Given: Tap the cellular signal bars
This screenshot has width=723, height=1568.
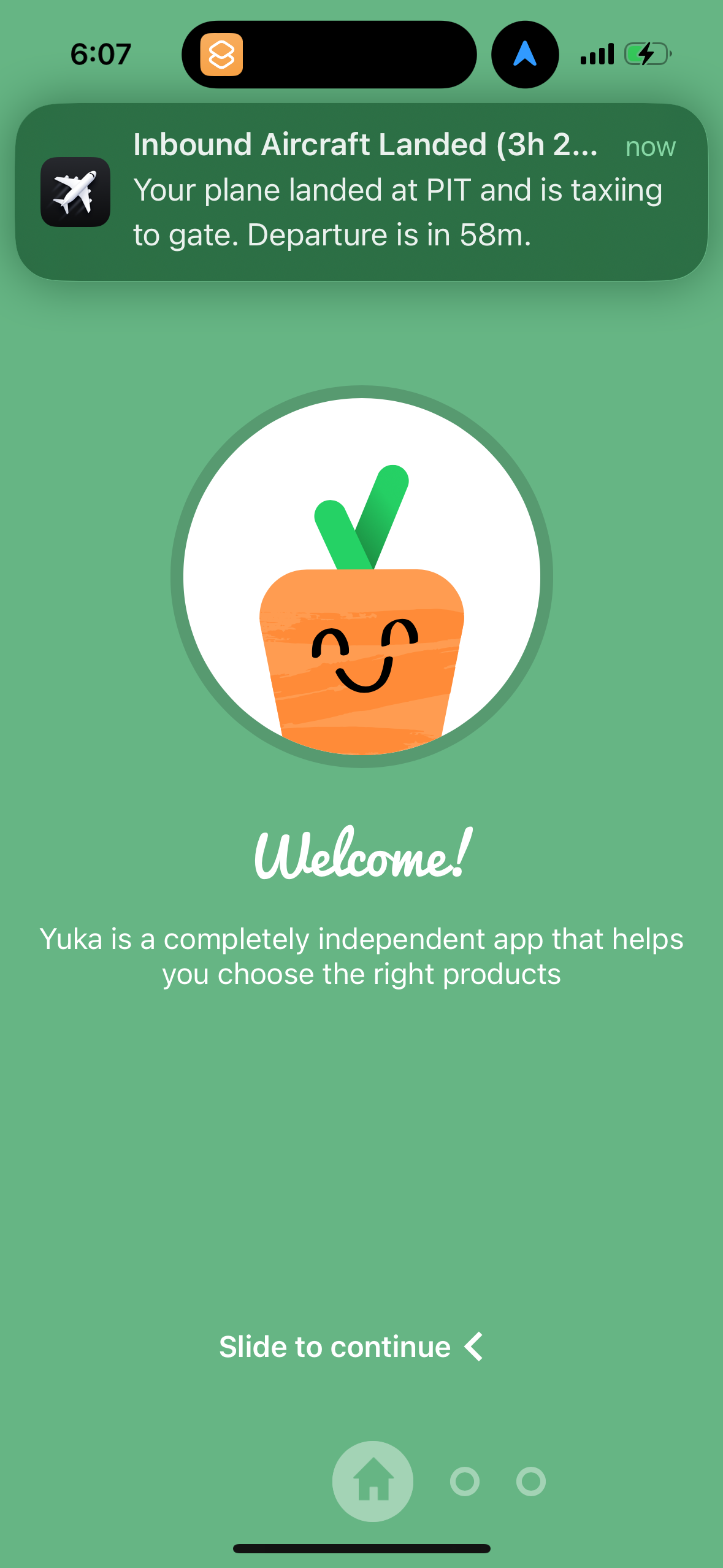Looking at the screenshot, I should [597, 54].
